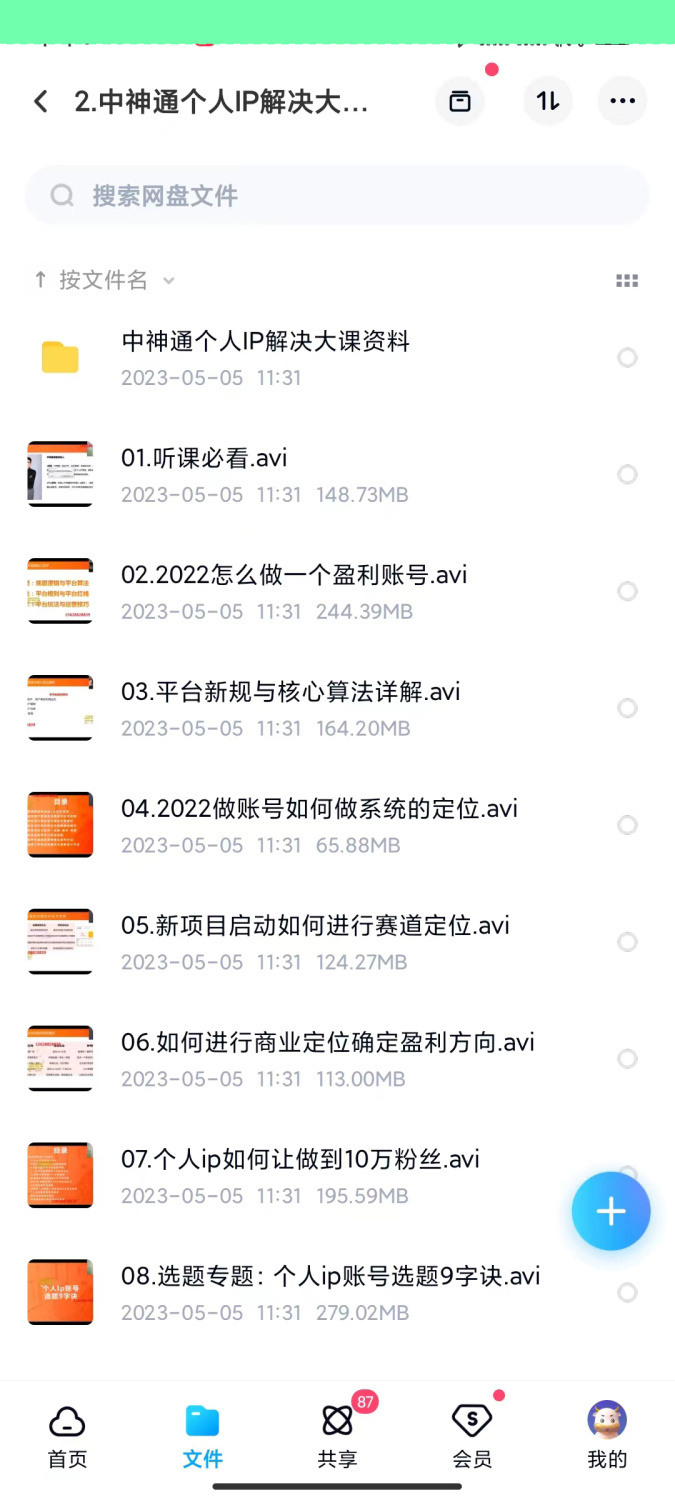Switch to the 首页 tab
The width and height of the screenshot is (675, 1500).
(x=67, y=1436)
